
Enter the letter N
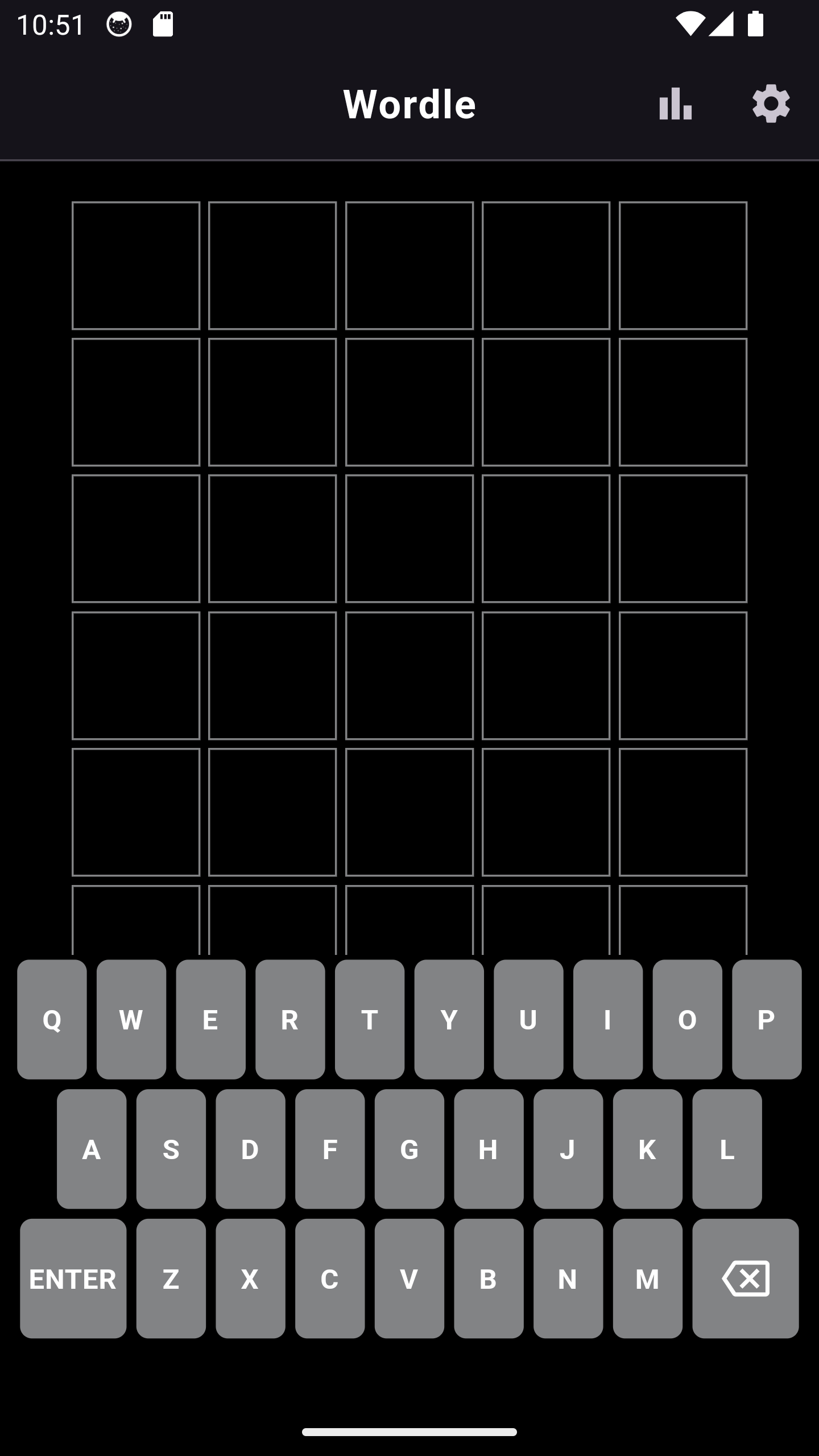pyautogui.click(x=568, y=1279)
